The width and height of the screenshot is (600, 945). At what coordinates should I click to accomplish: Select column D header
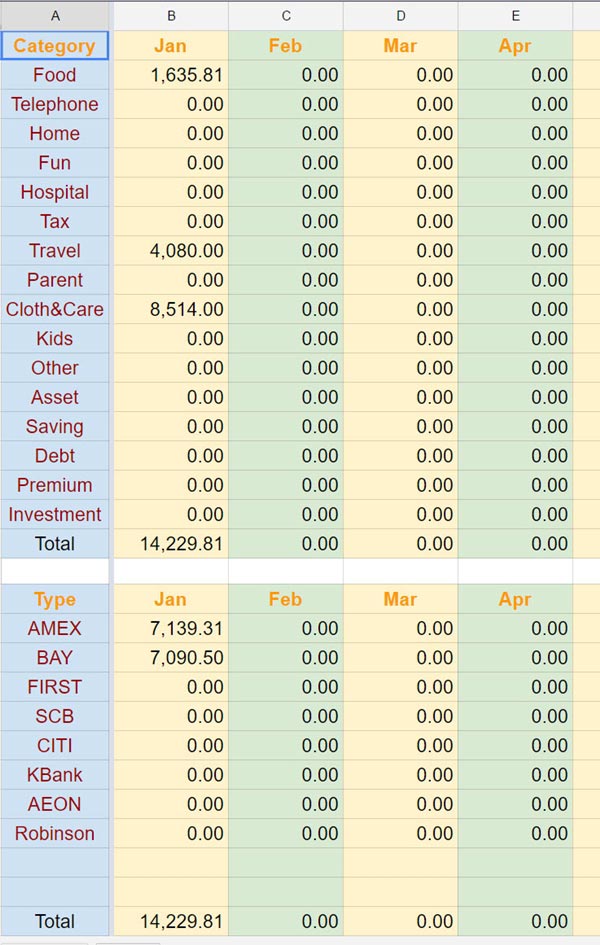(400, 16)
